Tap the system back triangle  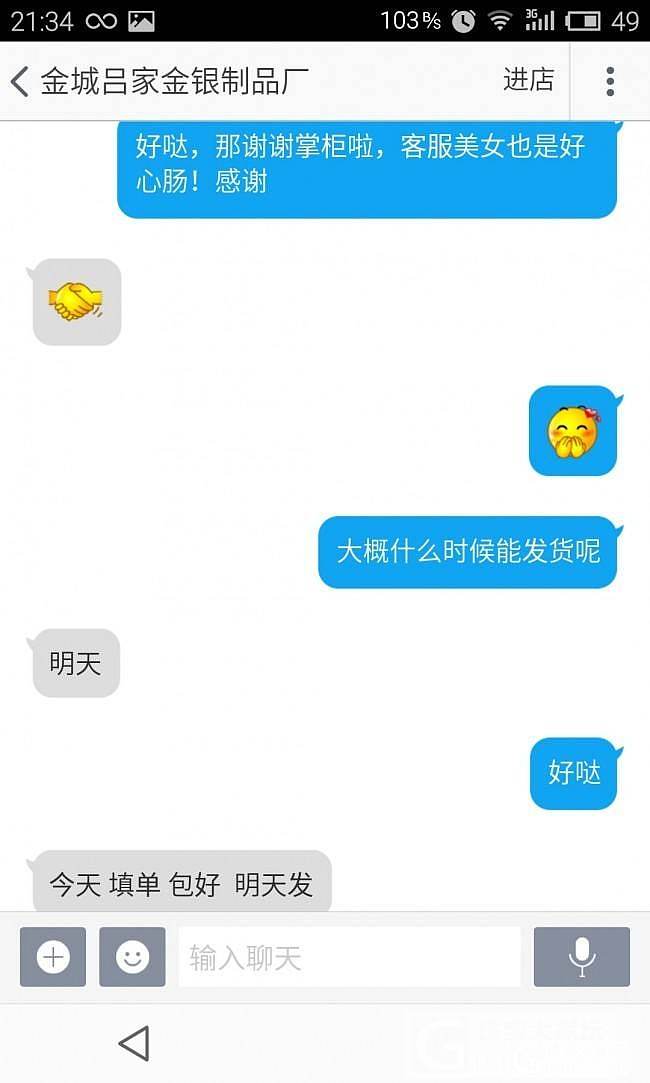click(x=135, y=1043)
